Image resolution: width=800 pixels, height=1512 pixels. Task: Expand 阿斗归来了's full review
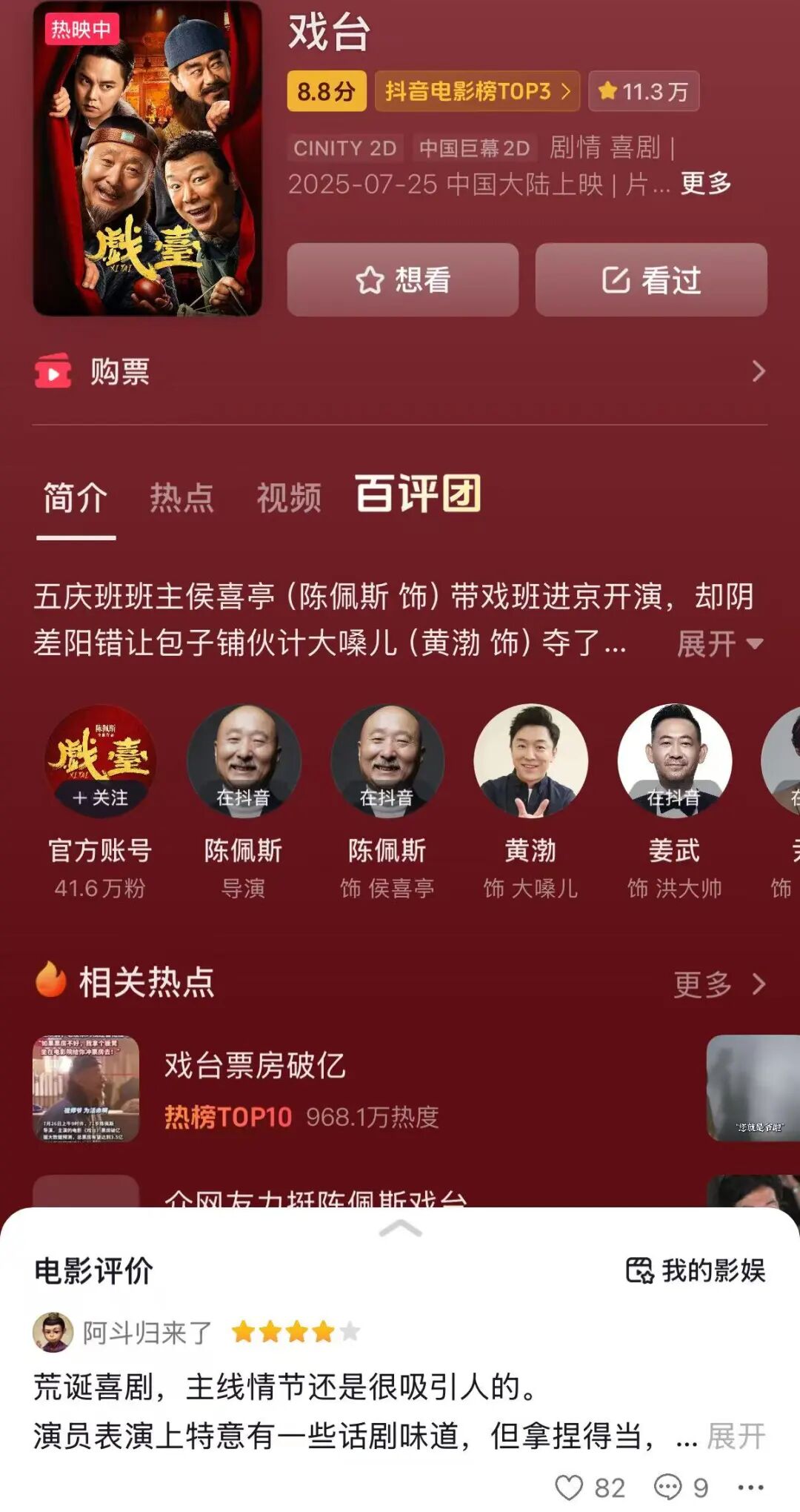click(736, 1436)
